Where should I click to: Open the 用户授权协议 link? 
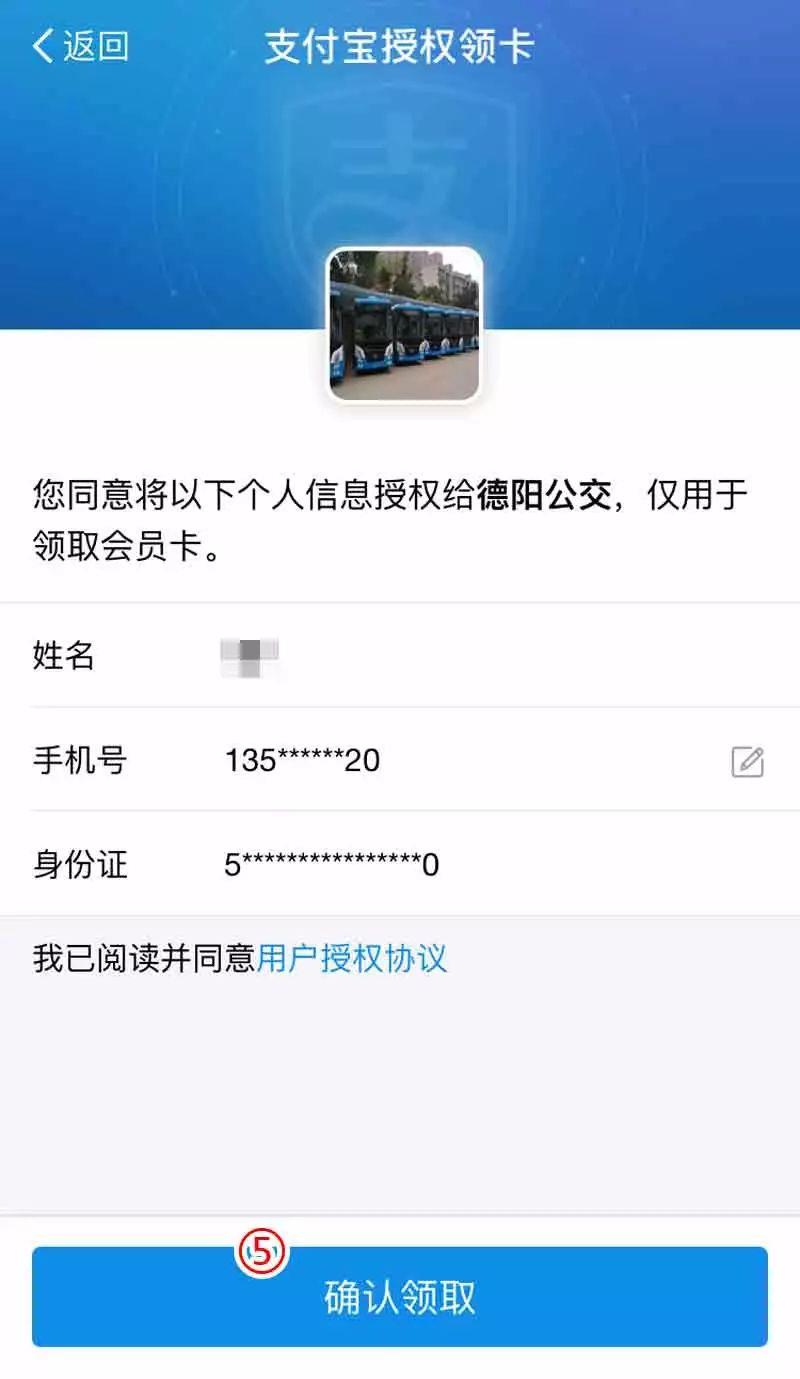(x=352, y=959)
